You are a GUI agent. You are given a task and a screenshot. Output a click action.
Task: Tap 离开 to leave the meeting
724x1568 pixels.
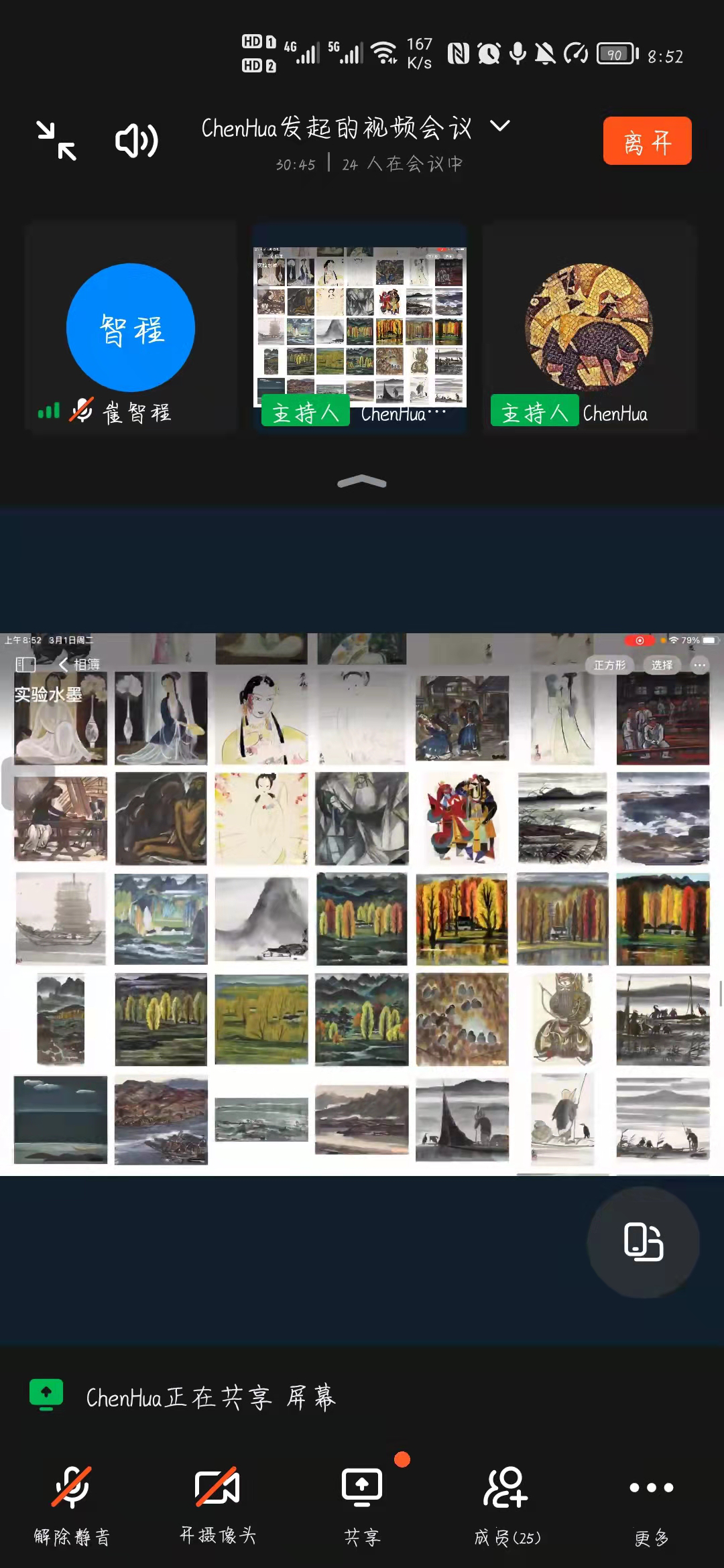[x=647, y=141]
